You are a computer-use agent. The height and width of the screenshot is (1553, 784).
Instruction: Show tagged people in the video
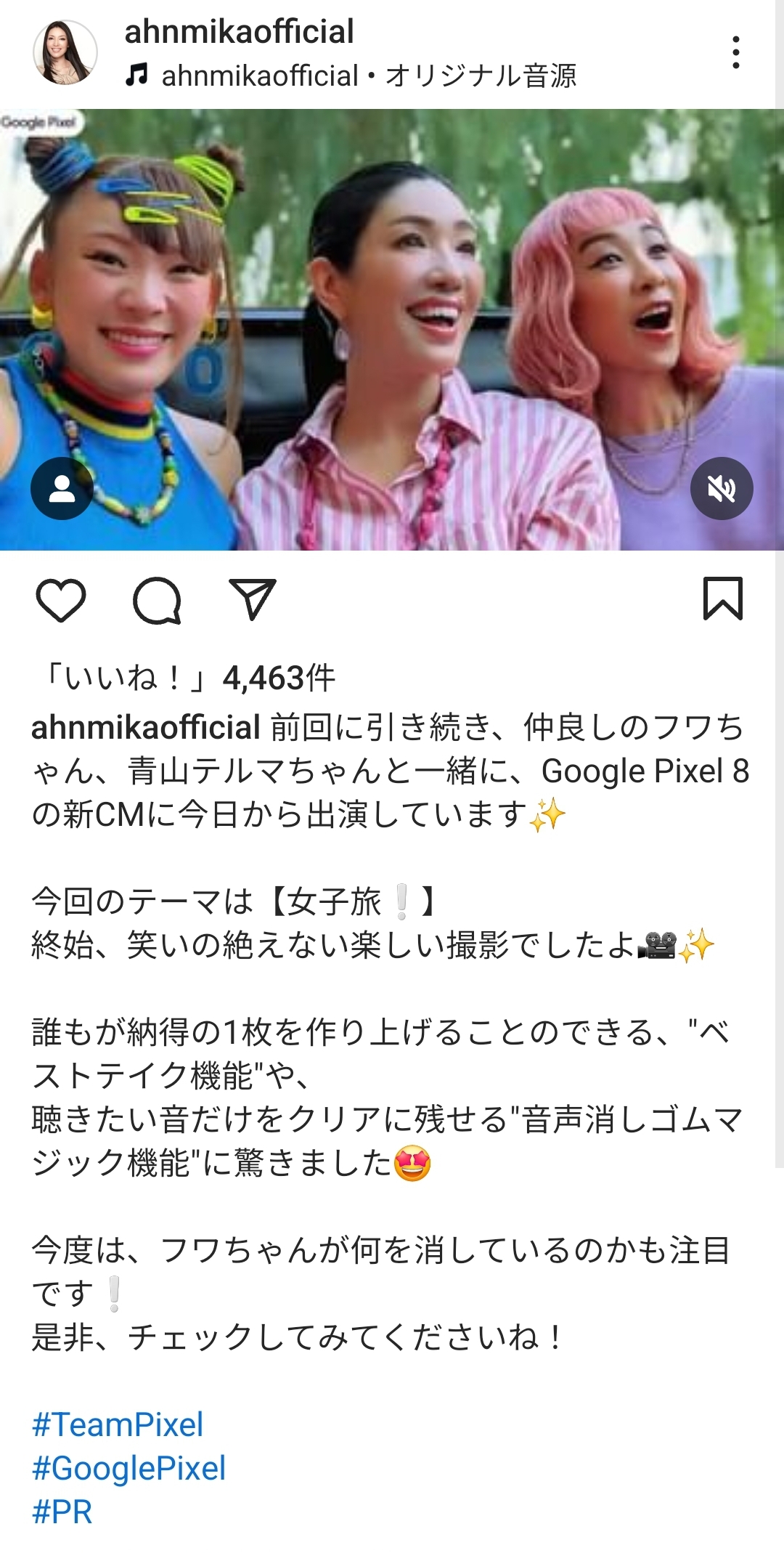tap(62, 488)
